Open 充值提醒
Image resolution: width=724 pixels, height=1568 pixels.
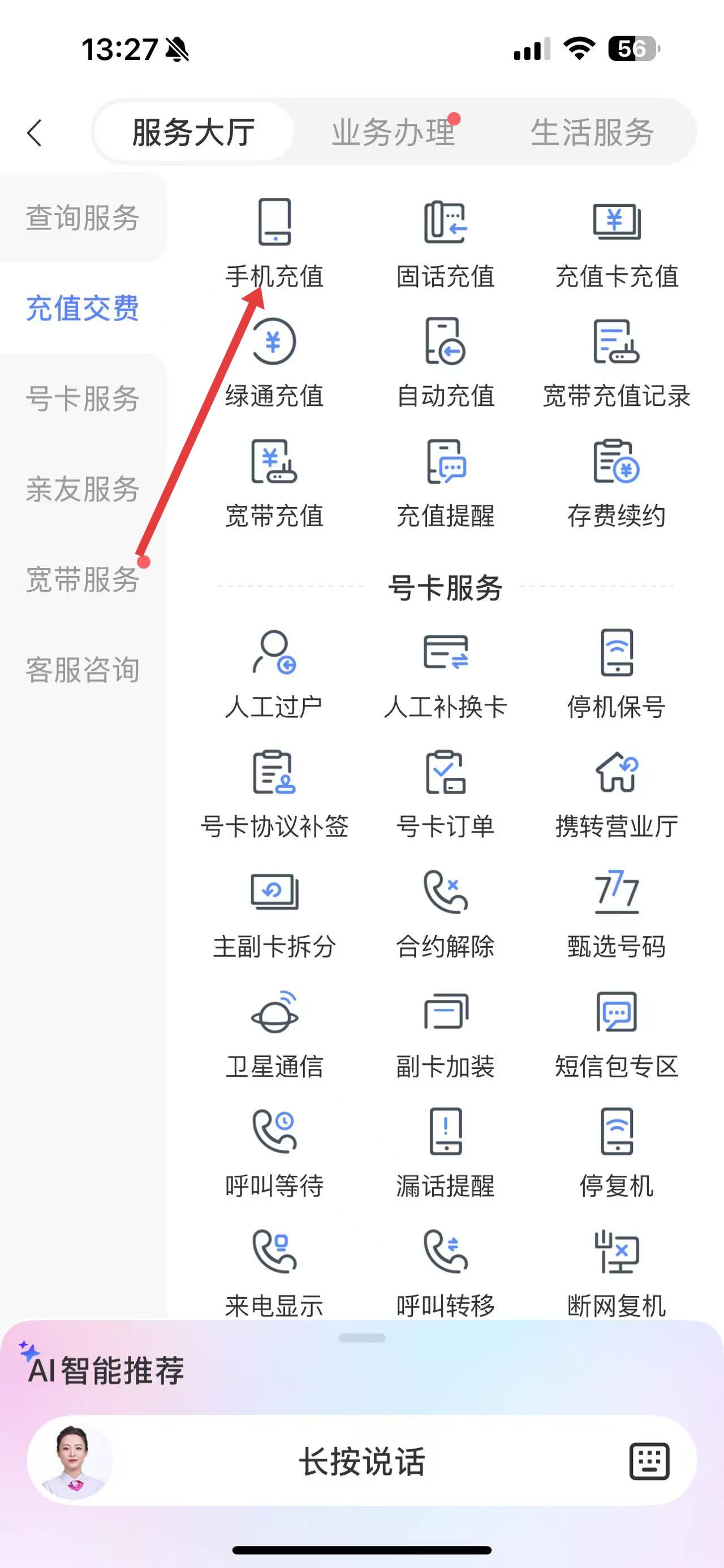[445, 482]
